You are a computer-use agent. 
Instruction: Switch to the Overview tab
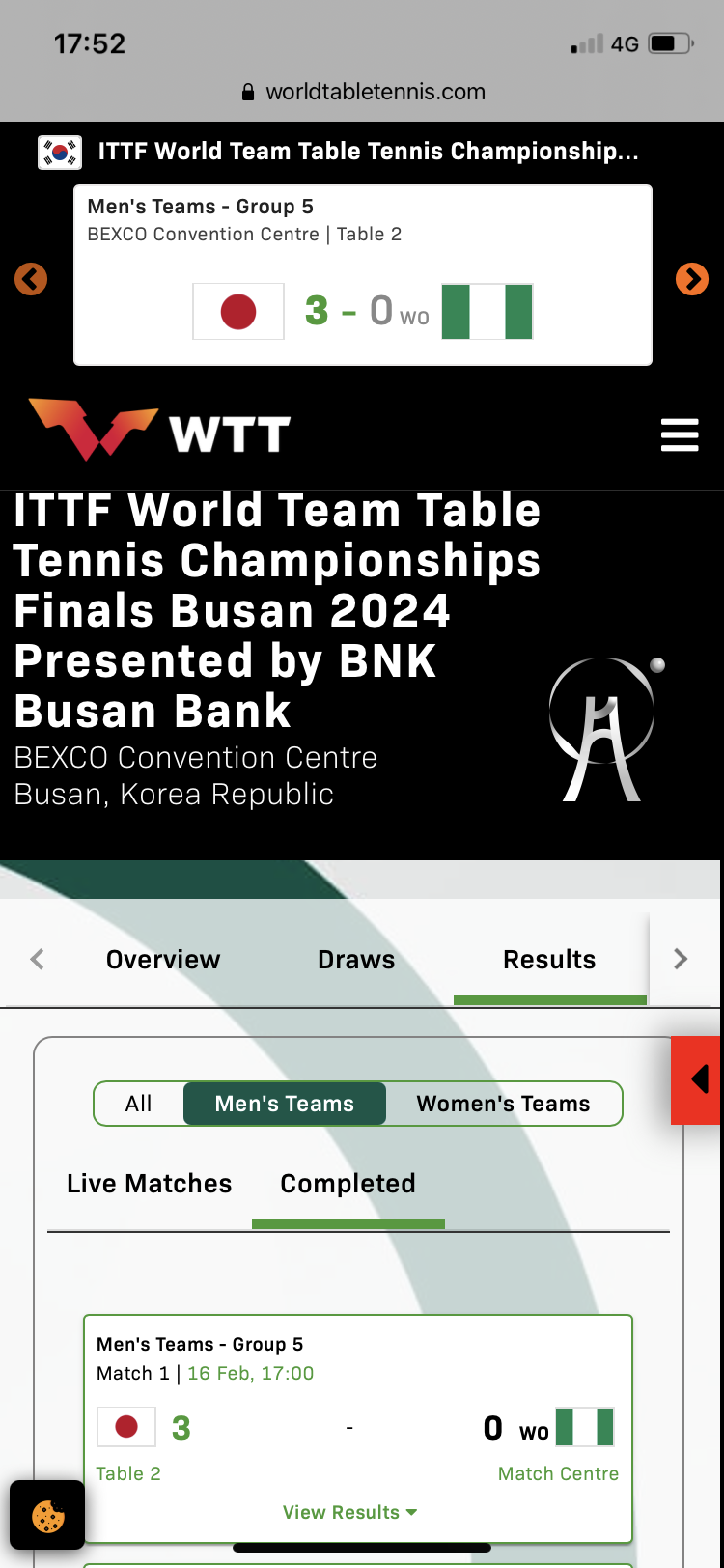[x=163, y=960]
